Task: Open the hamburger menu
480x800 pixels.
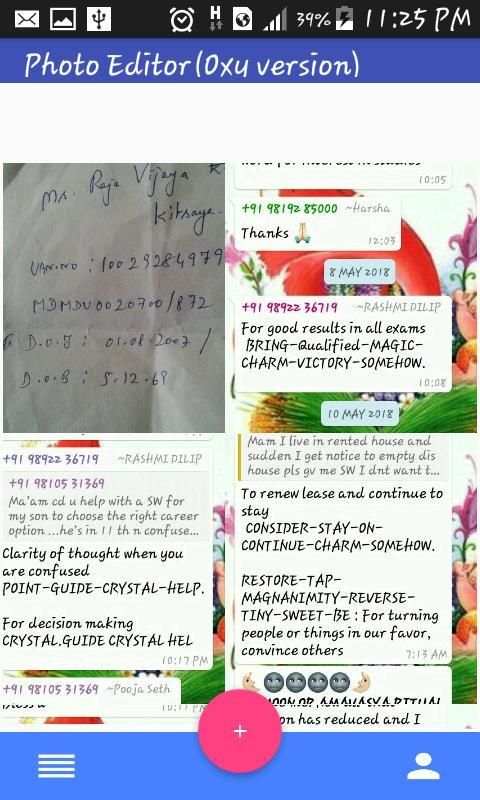Action: coord(56,766)
